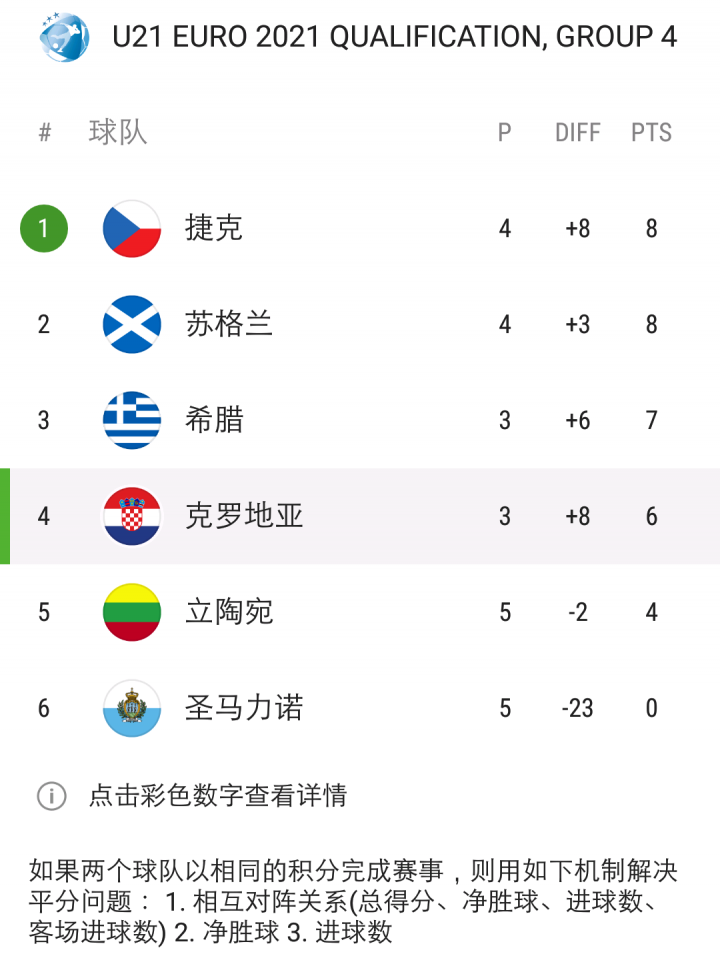This screenshot has width=720, height=968.
Task: Open the 希腊 team row
Action: (360, 420)
